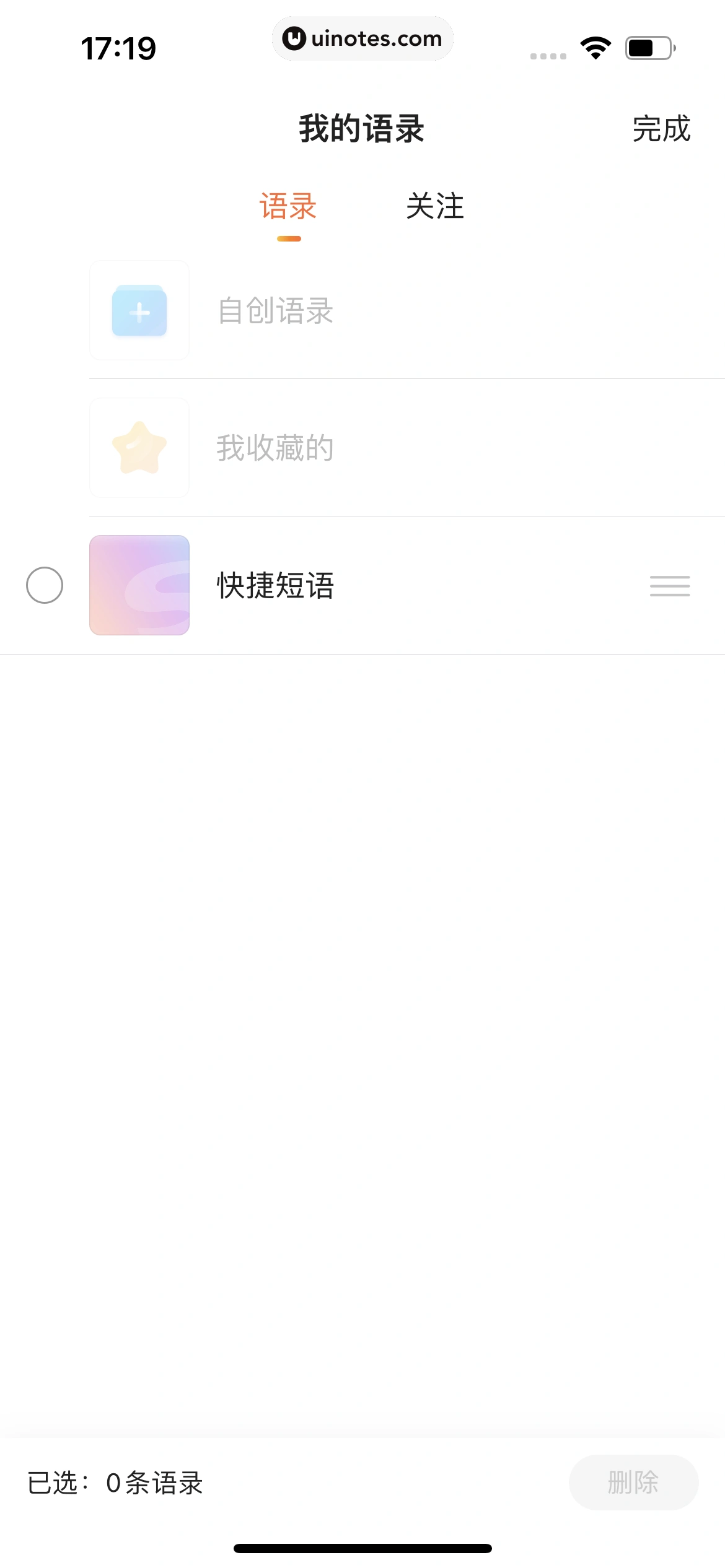The height and width of the screenshot is (1568, 725).
Task: Tap the reorder handle on 快捷短语
Action: tap(669, 586)
